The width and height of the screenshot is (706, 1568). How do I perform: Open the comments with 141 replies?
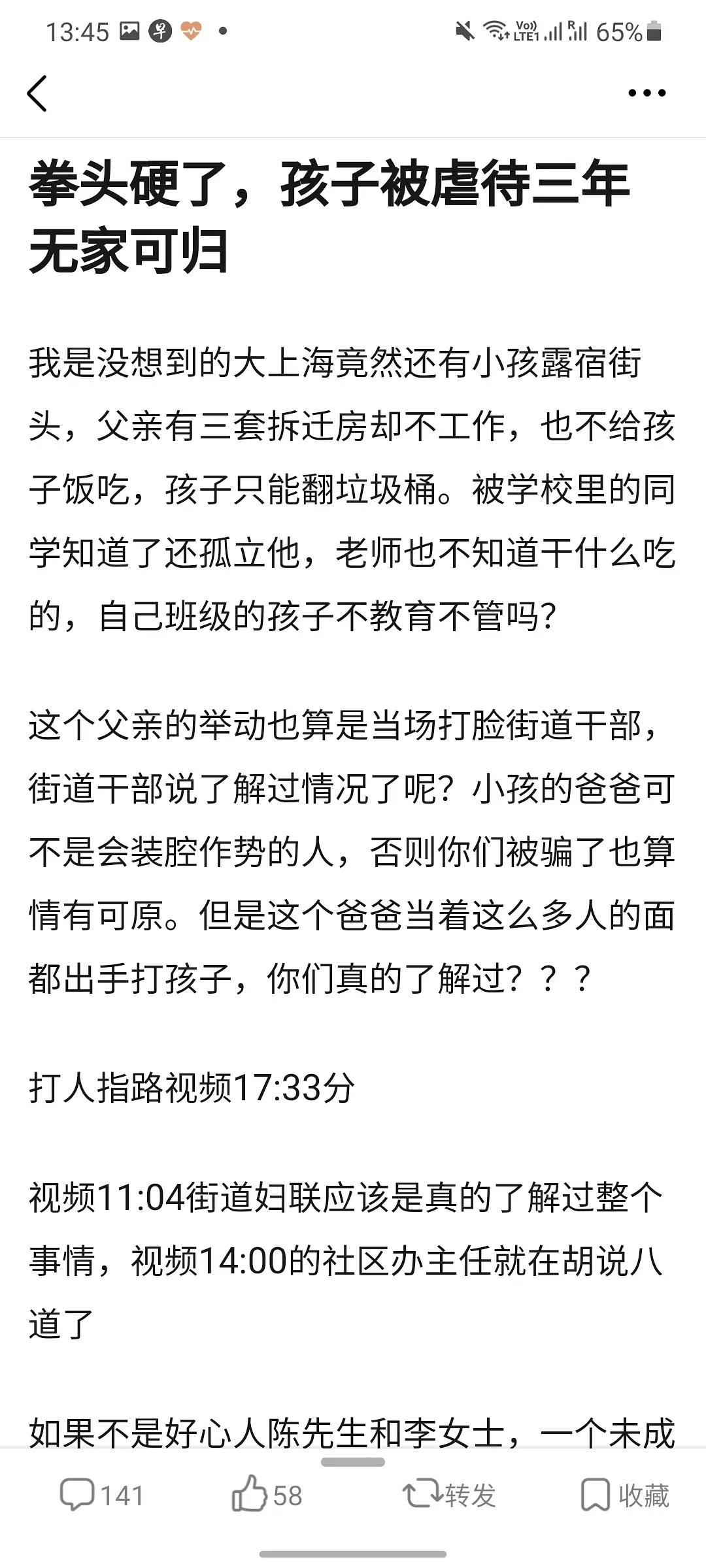101,1495
